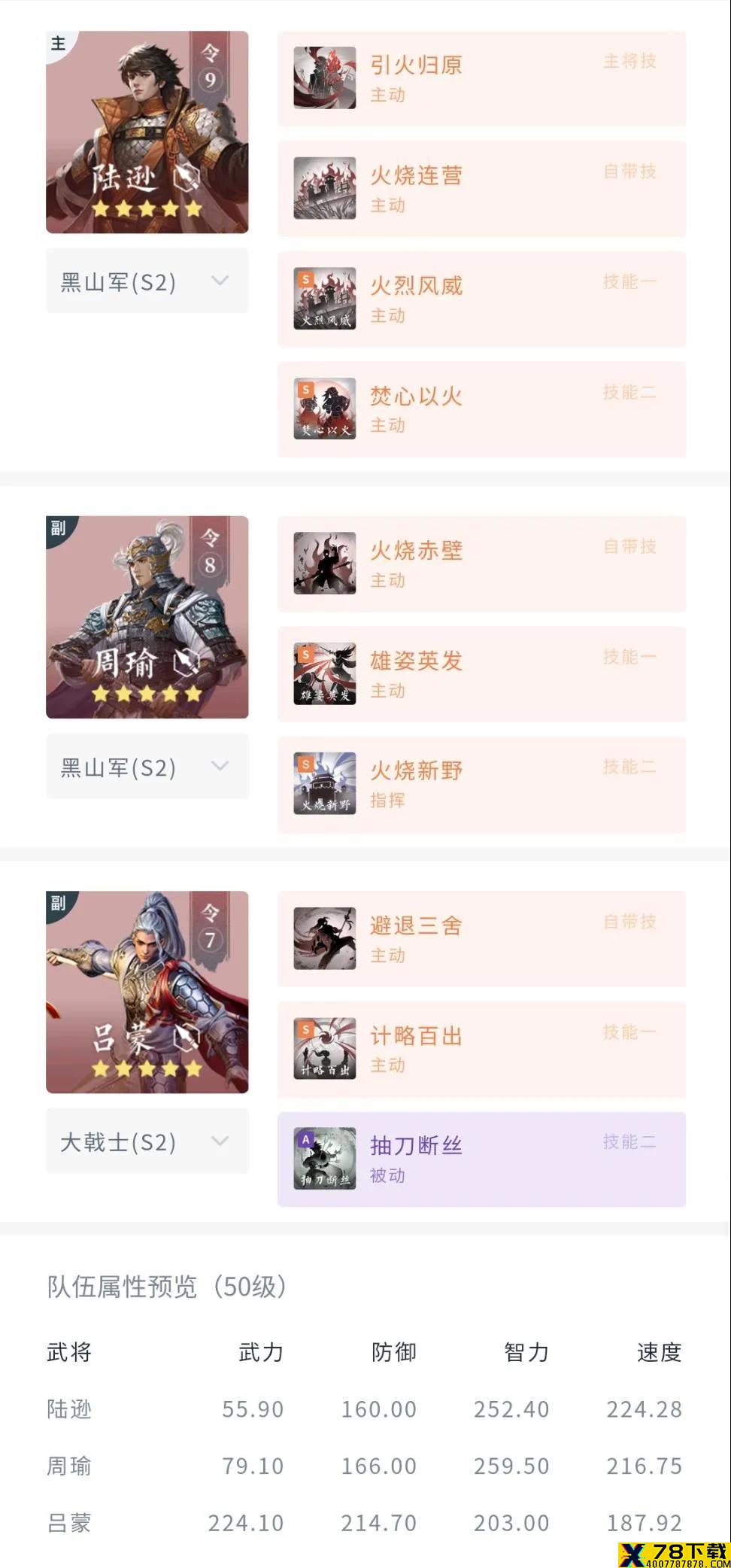Open 吕蒙's general portrait card
The image size is (731, 1568).
point(147,992)
